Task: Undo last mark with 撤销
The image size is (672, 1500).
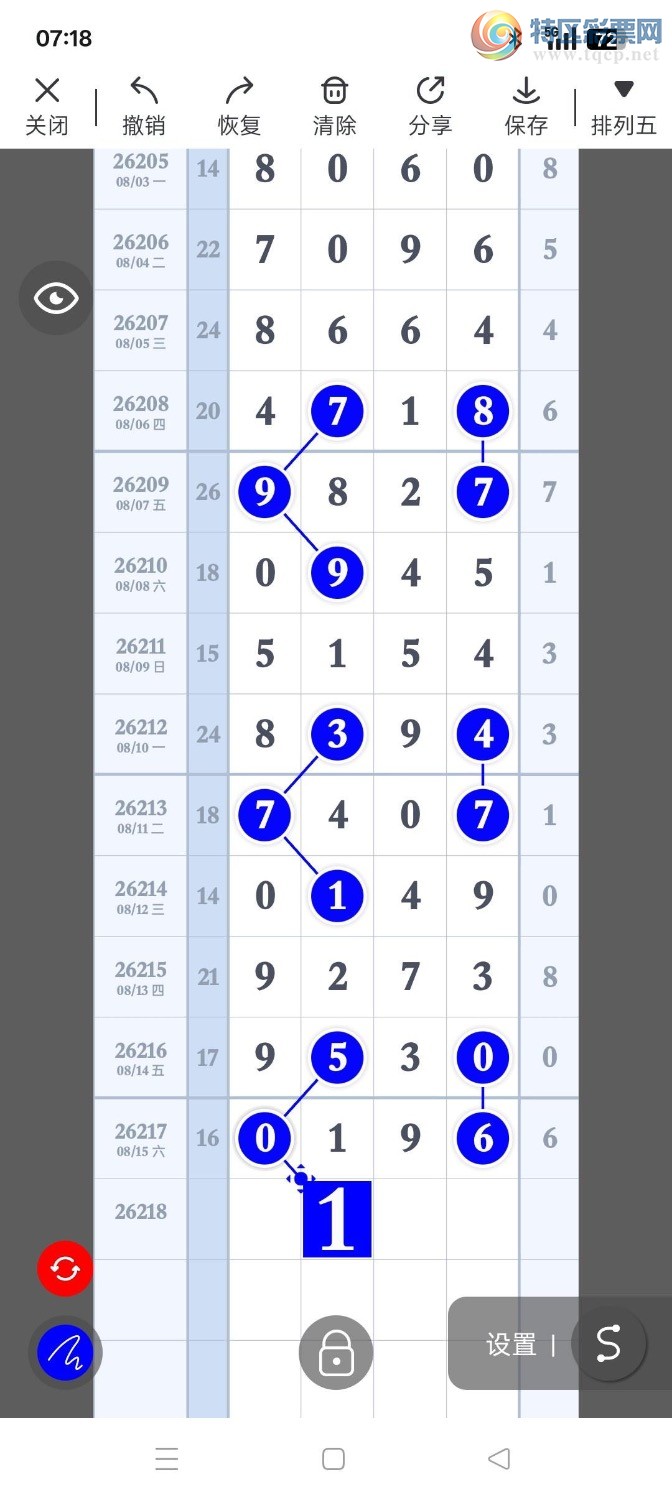Action: coord(144,107)
